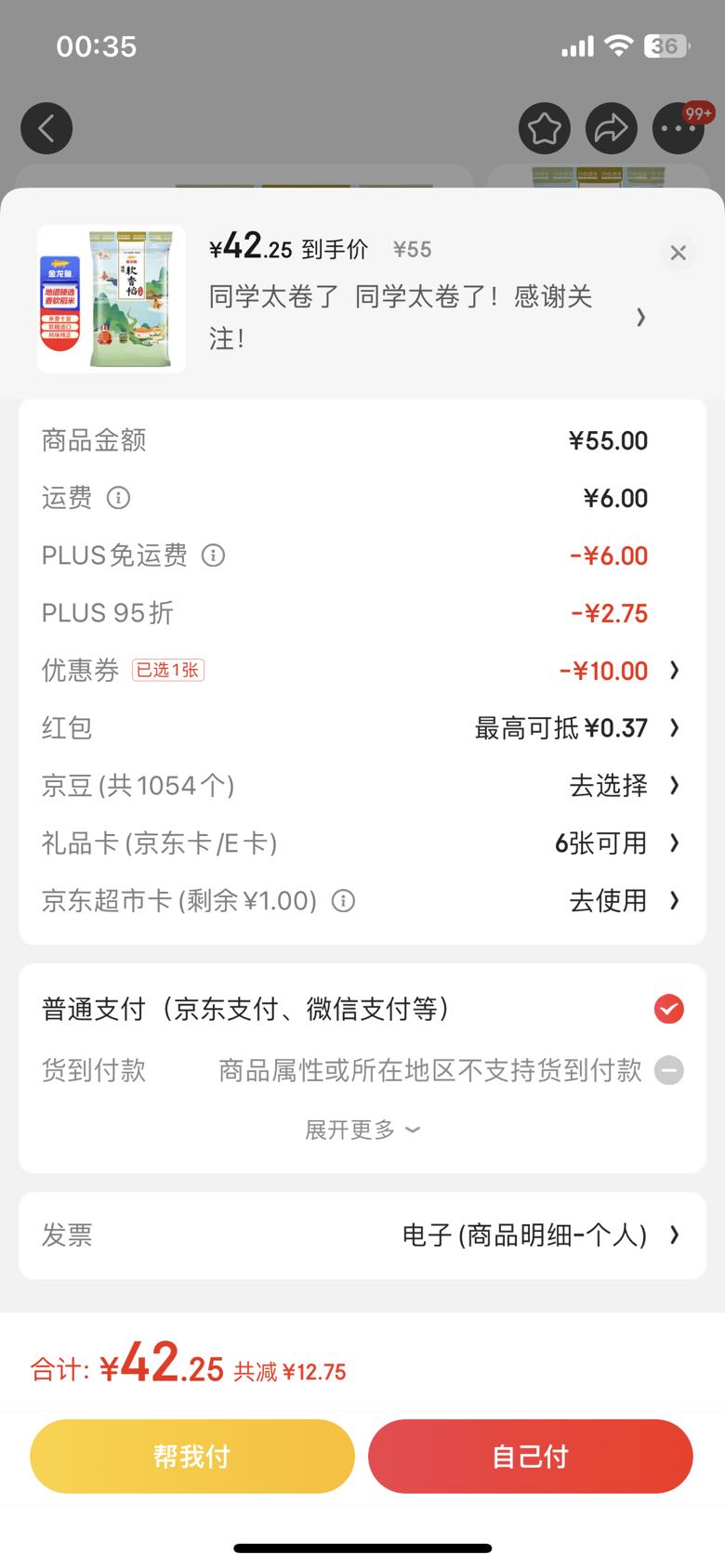The height and width of the screenshot is (1568, 725).
Task: Show 京东超市卡 info tooltip
Action: tap(343, 901)
